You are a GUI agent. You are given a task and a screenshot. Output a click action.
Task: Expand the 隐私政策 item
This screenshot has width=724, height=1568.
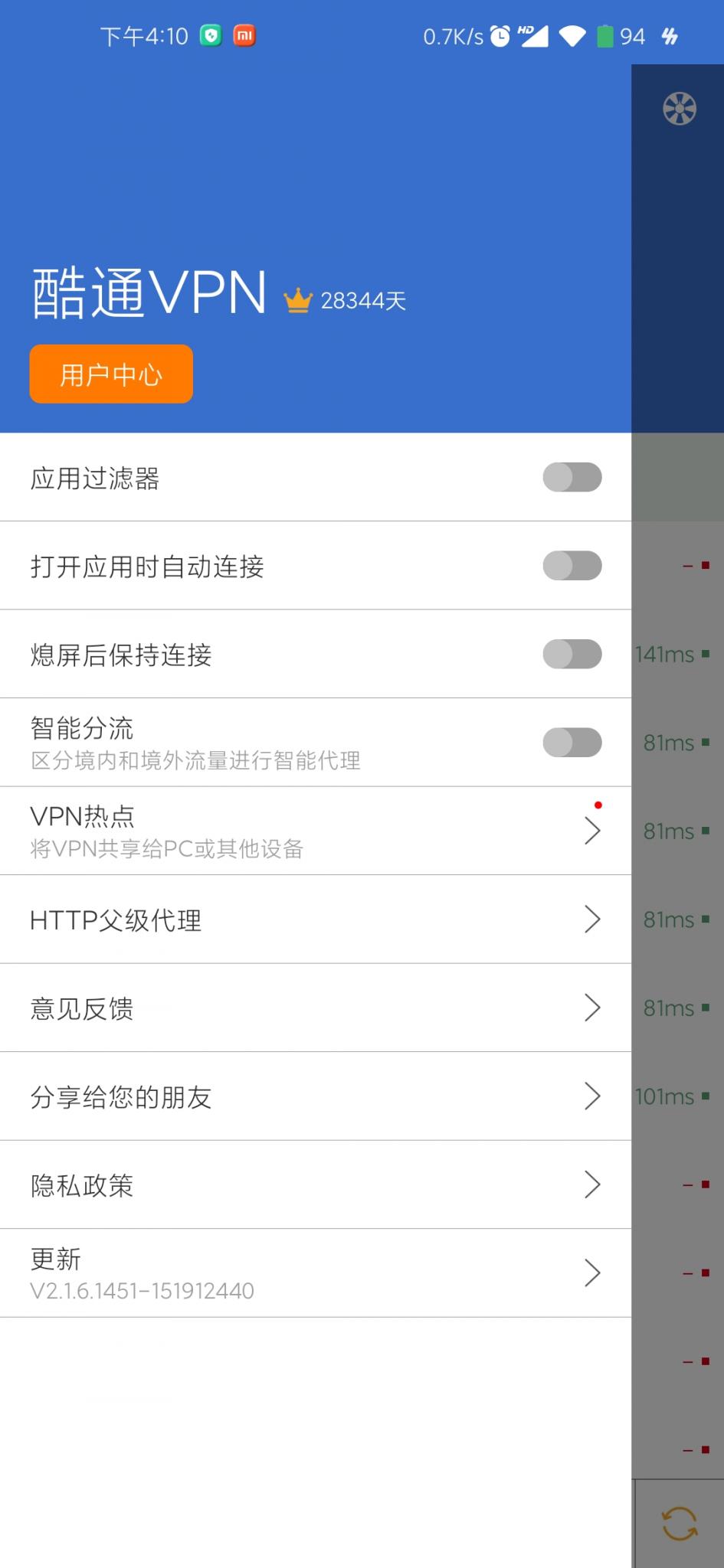(591, 1184)
